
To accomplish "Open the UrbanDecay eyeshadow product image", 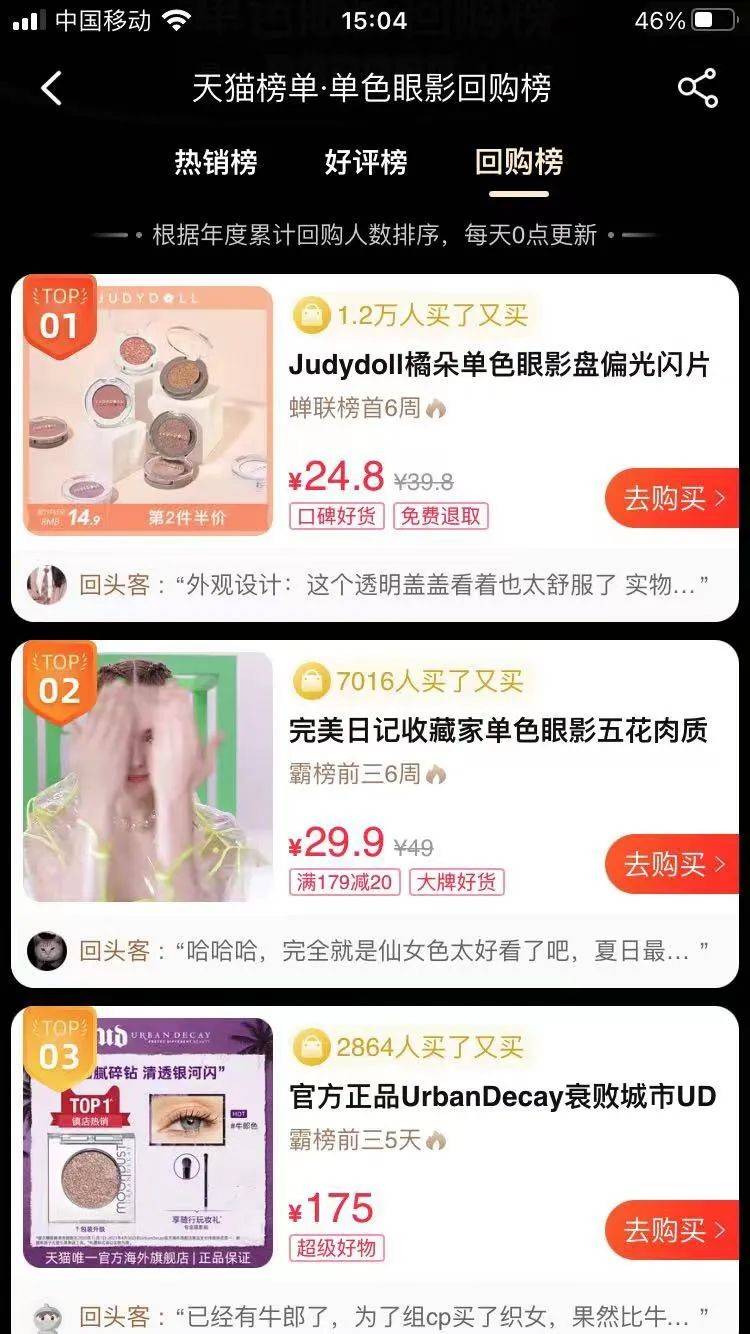I will click(x=148, y=1142).
